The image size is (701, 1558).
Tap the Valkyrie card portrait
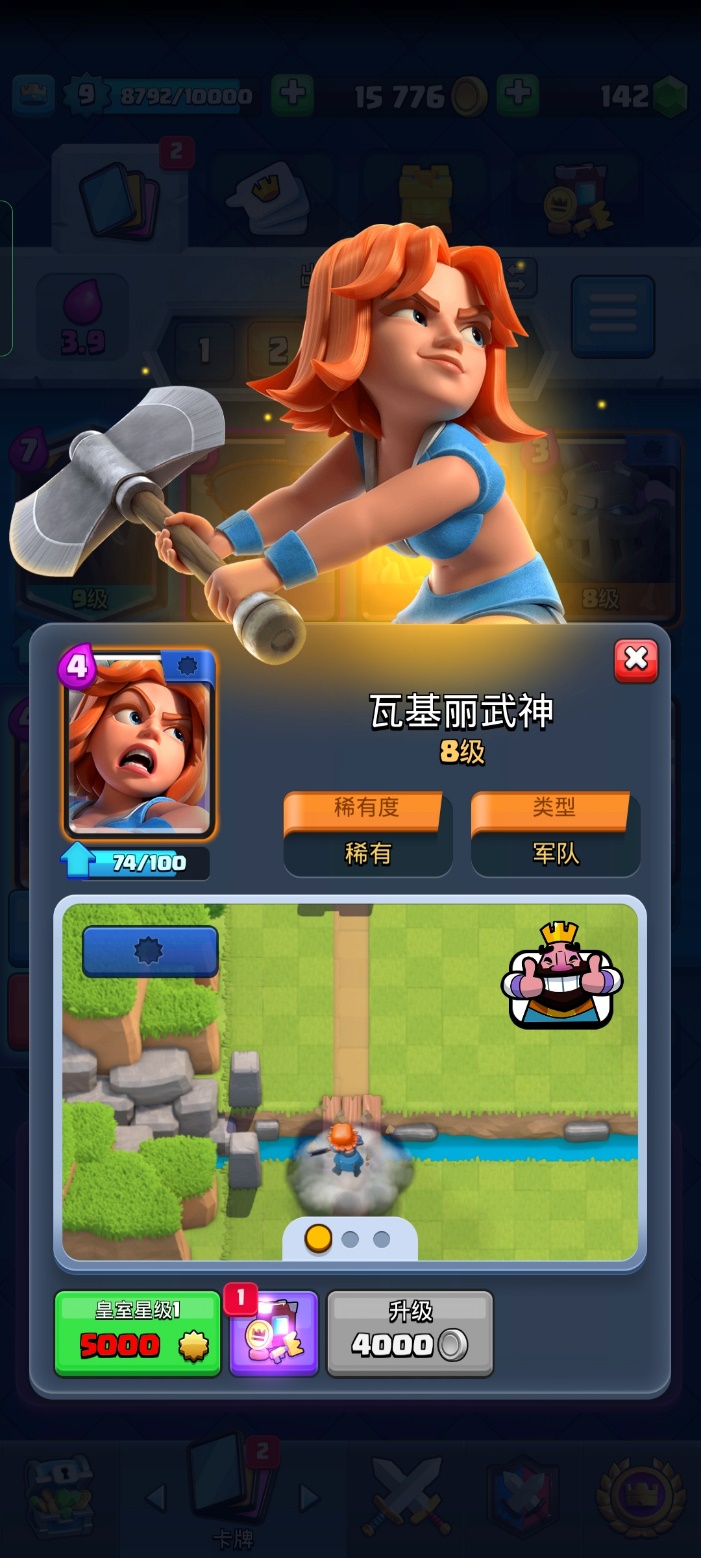[x=139, y=745]
